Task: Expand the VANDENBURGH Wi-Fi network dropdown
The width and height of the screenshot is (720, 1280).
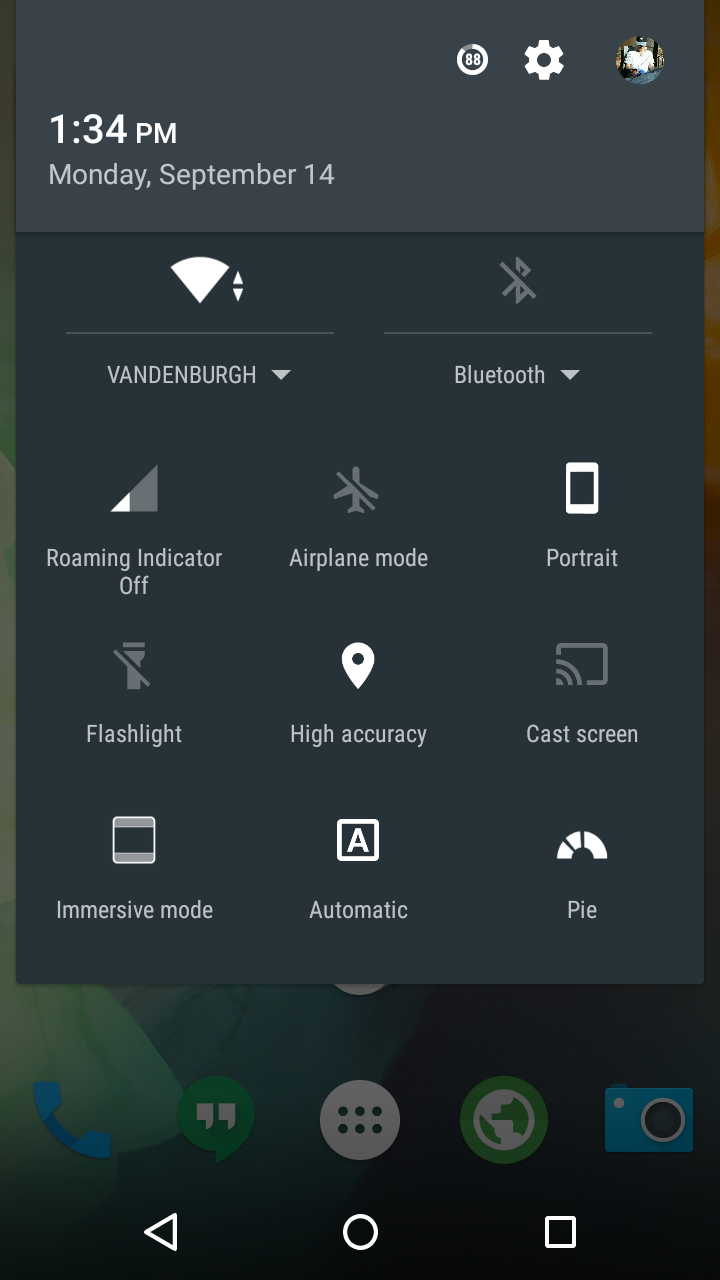Action: [199, 375]
